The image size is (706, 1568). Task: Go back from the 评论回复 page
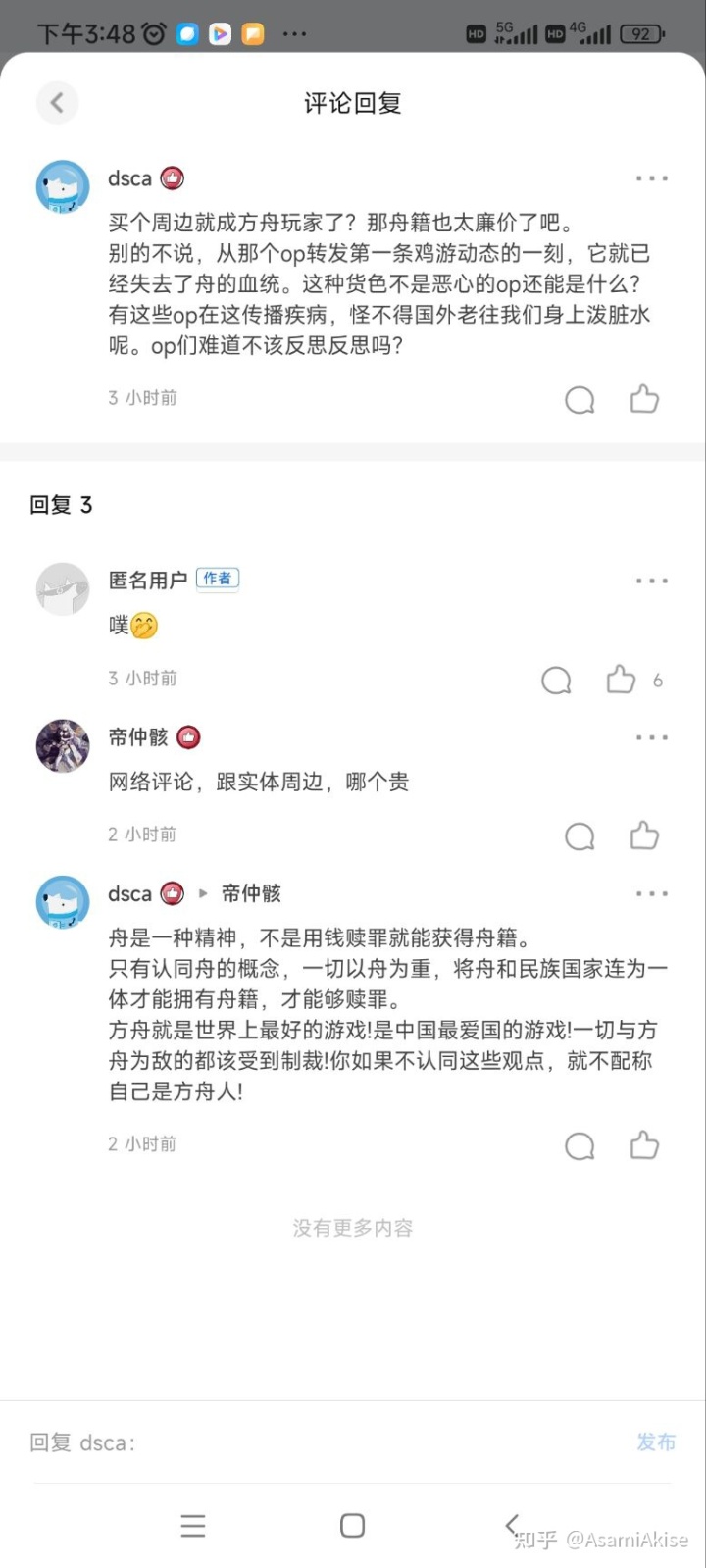(57, 102)
